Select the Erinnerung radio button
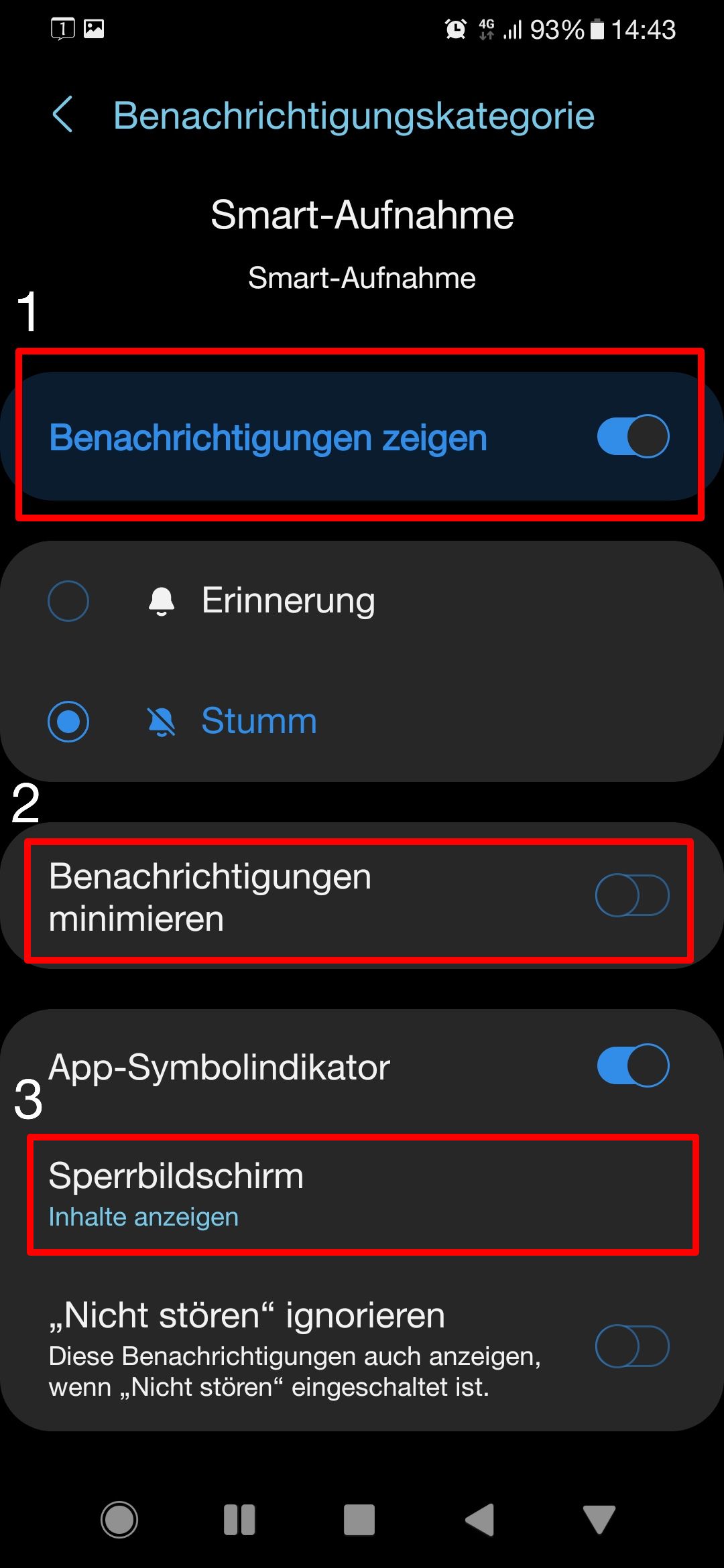The height and width of the screenshot is (1568, 724). click(x=69, y=600)
